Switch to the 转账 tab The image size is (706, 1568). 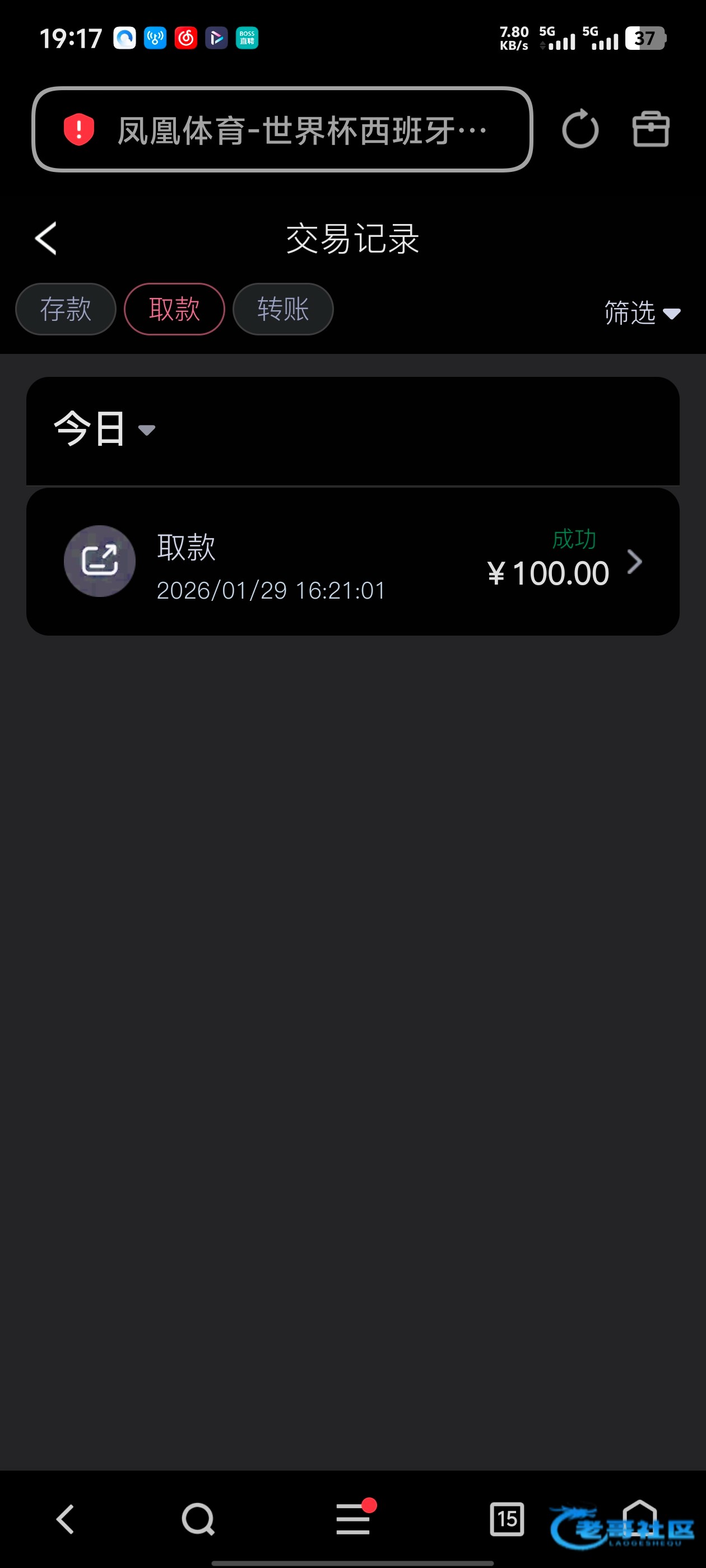282,309
